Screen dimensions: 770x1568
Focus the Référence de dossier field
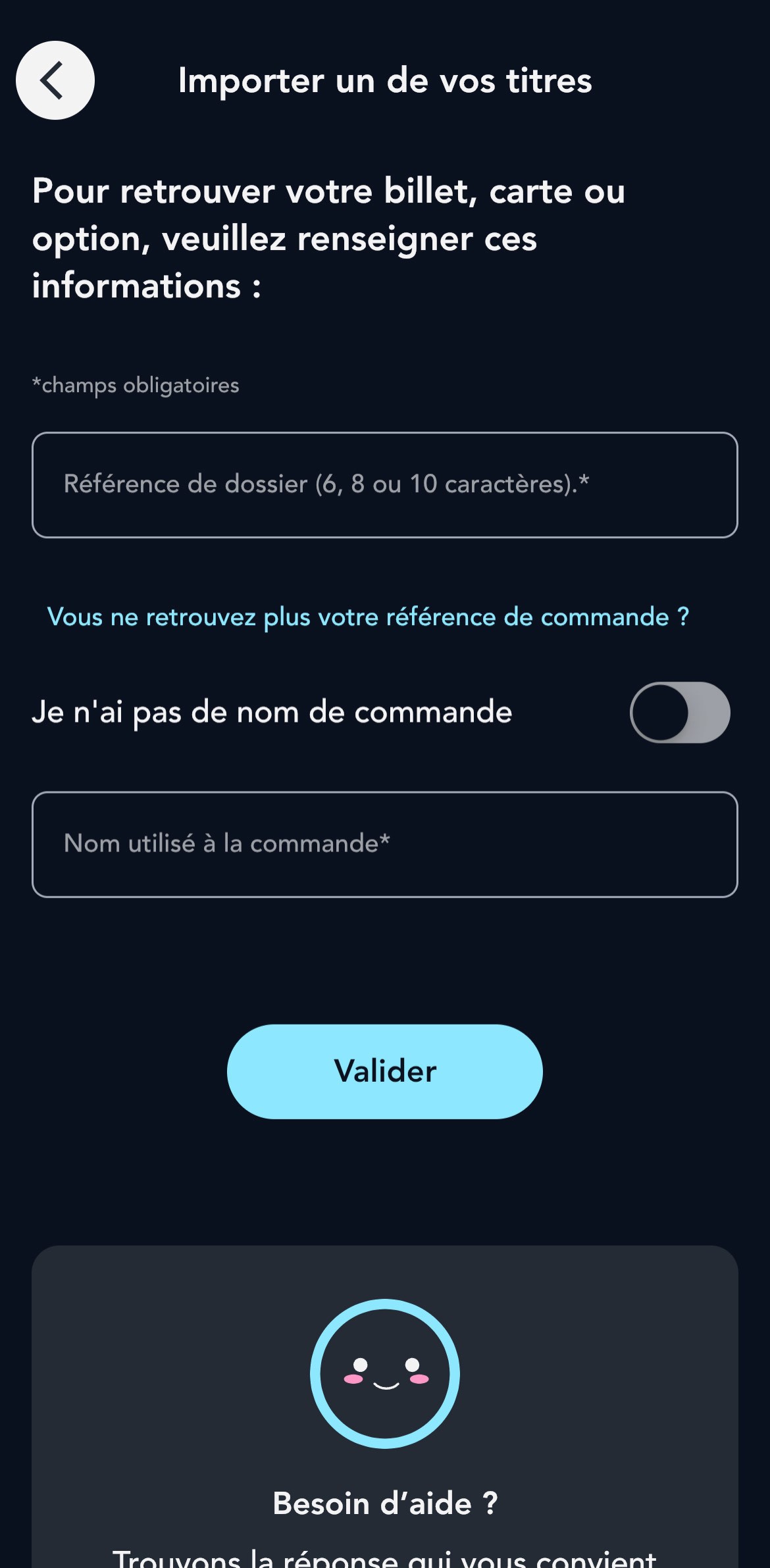[384, 485]
